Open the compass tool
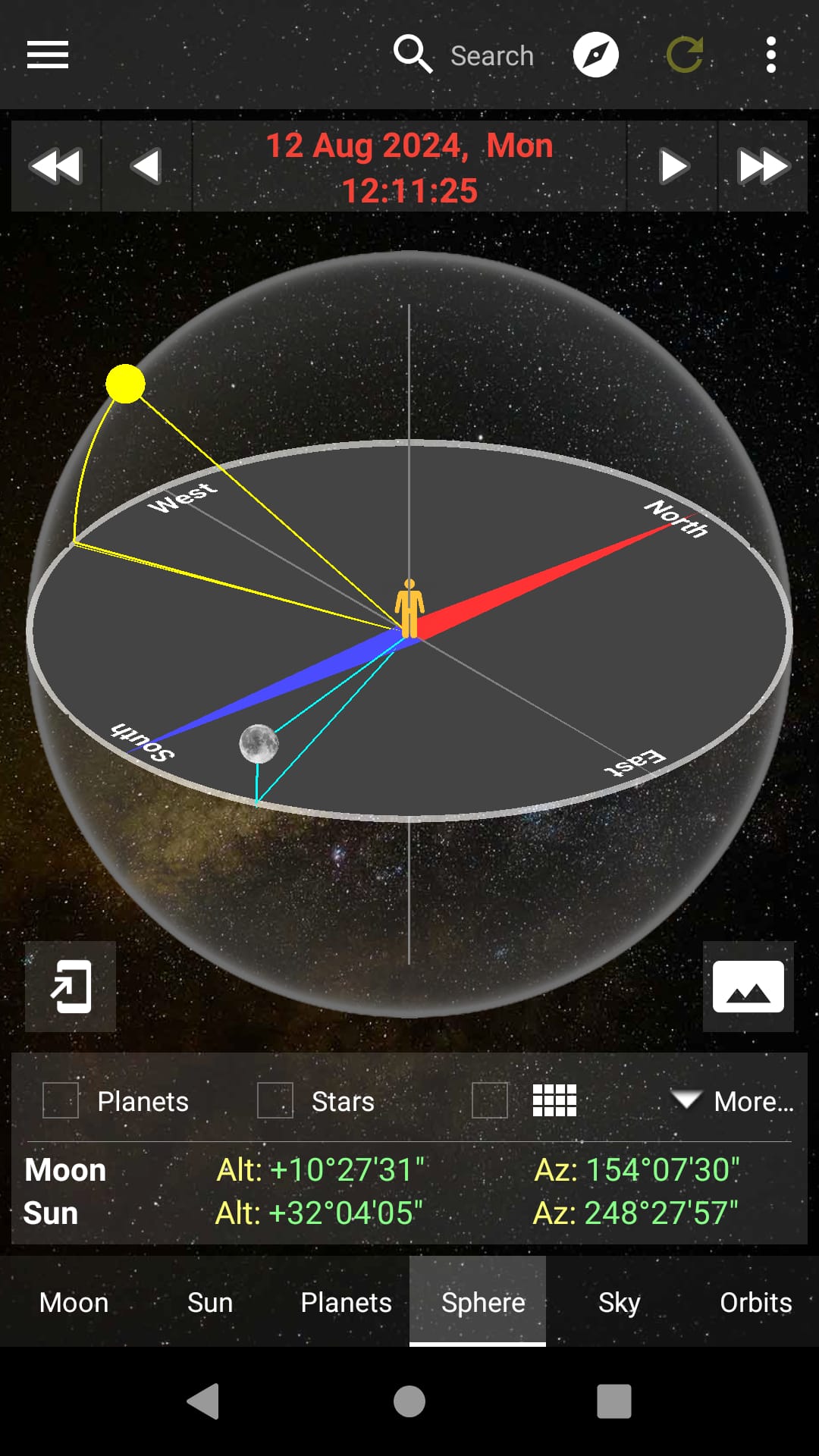Screen dimensions: 819x1456 click(596, 55)
